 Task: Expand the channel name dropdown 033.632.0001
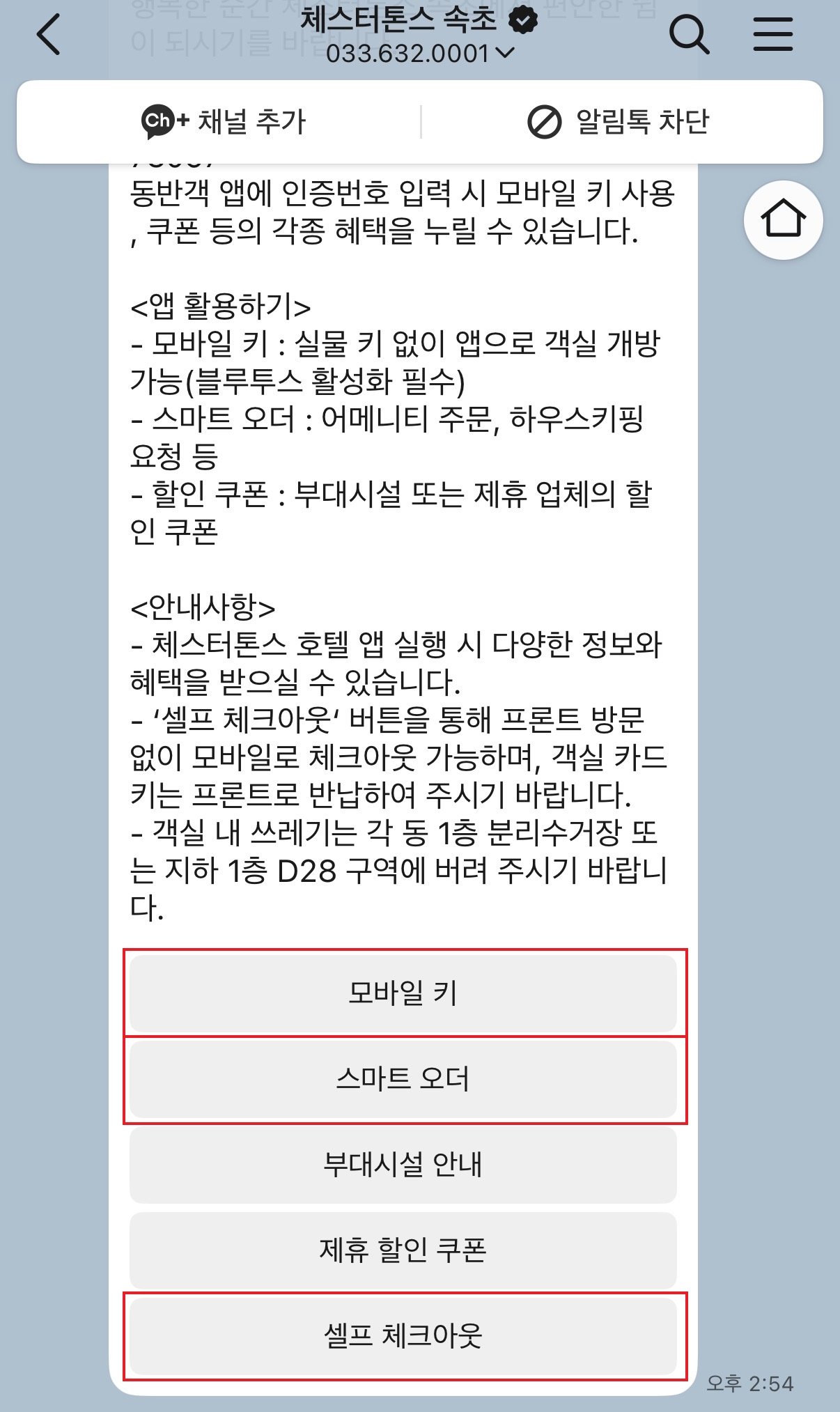pos(420,54)
